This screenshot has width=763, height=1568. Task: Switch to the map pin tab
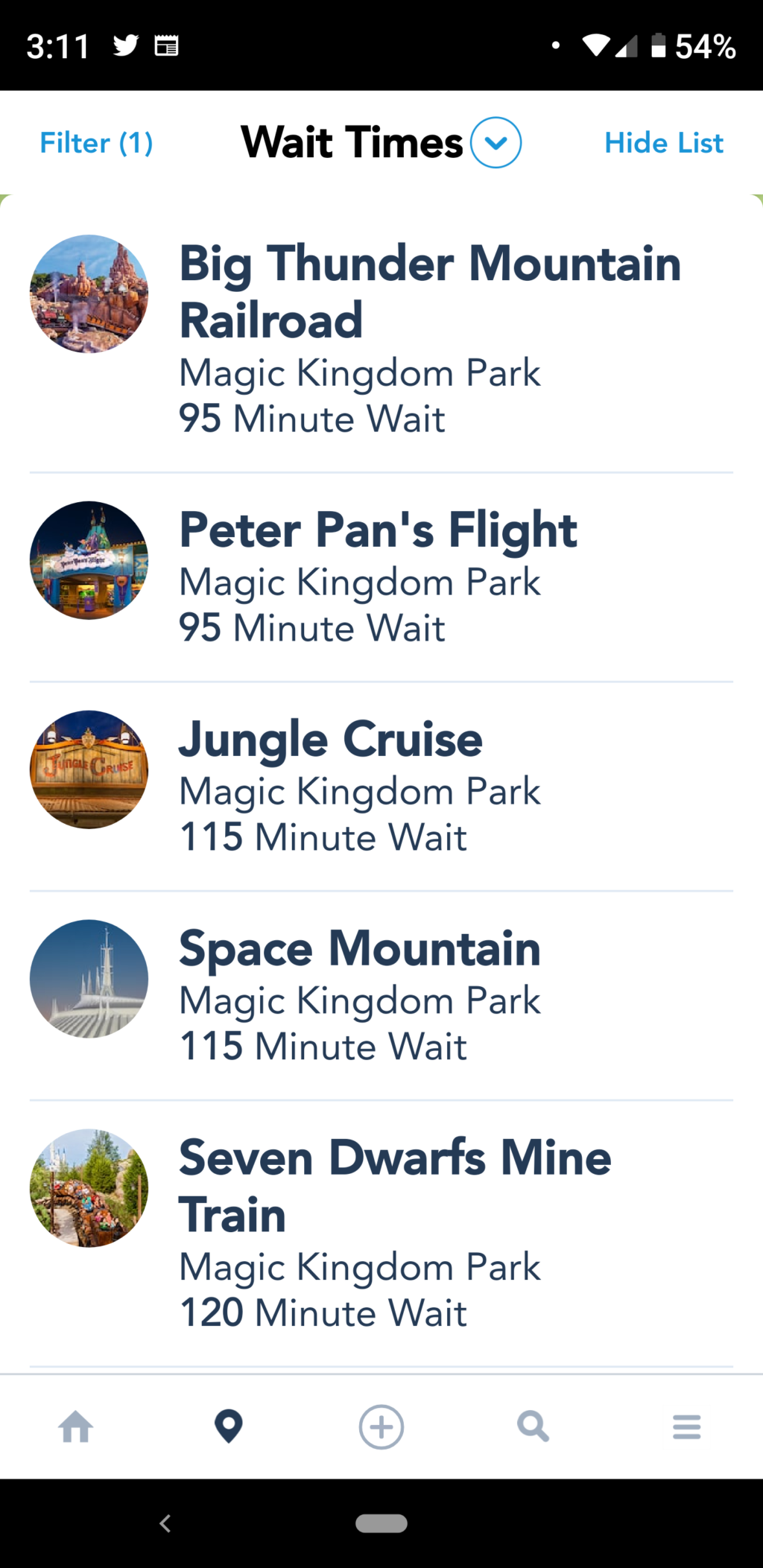tap(229, 1427)
